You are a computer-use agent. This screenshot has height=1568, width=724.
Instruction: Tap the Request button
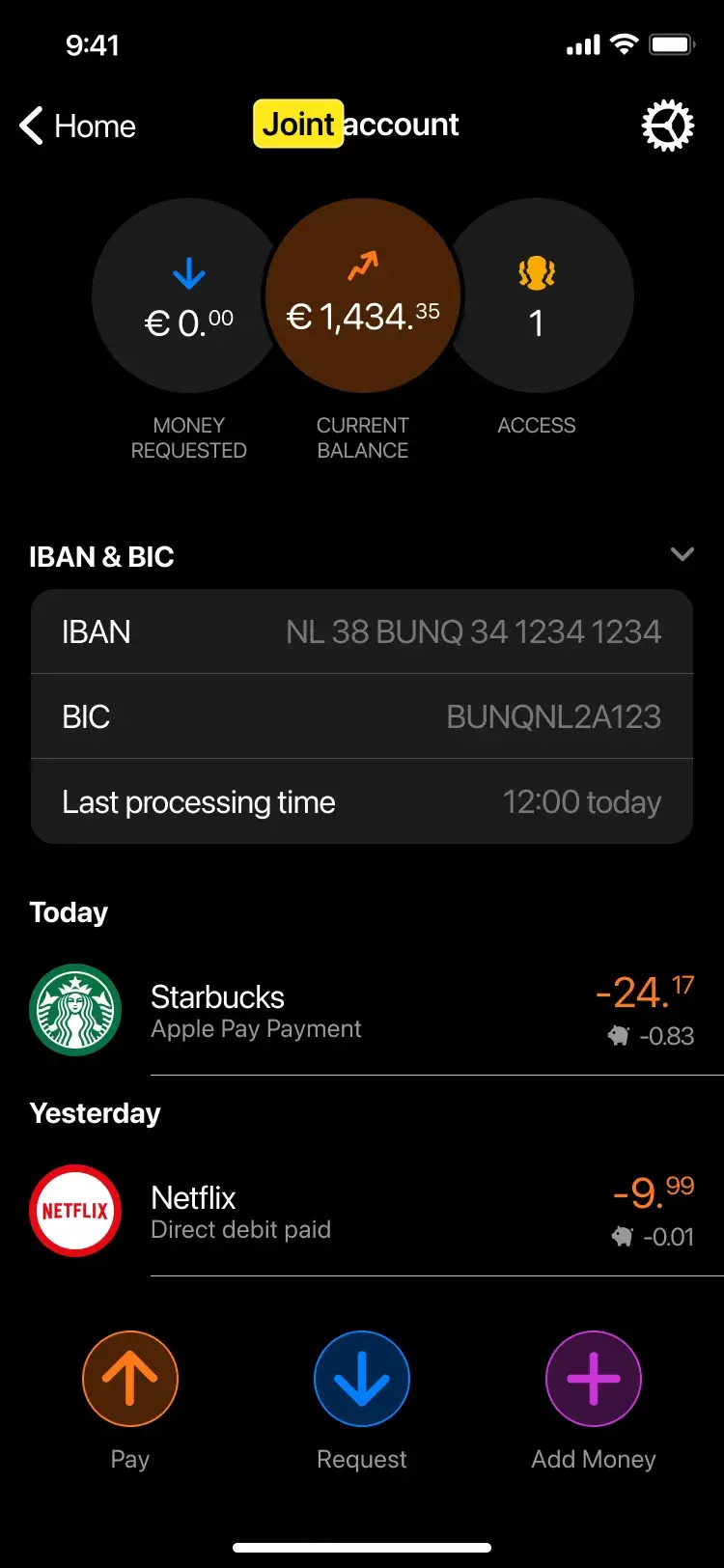coord(362,1379)
